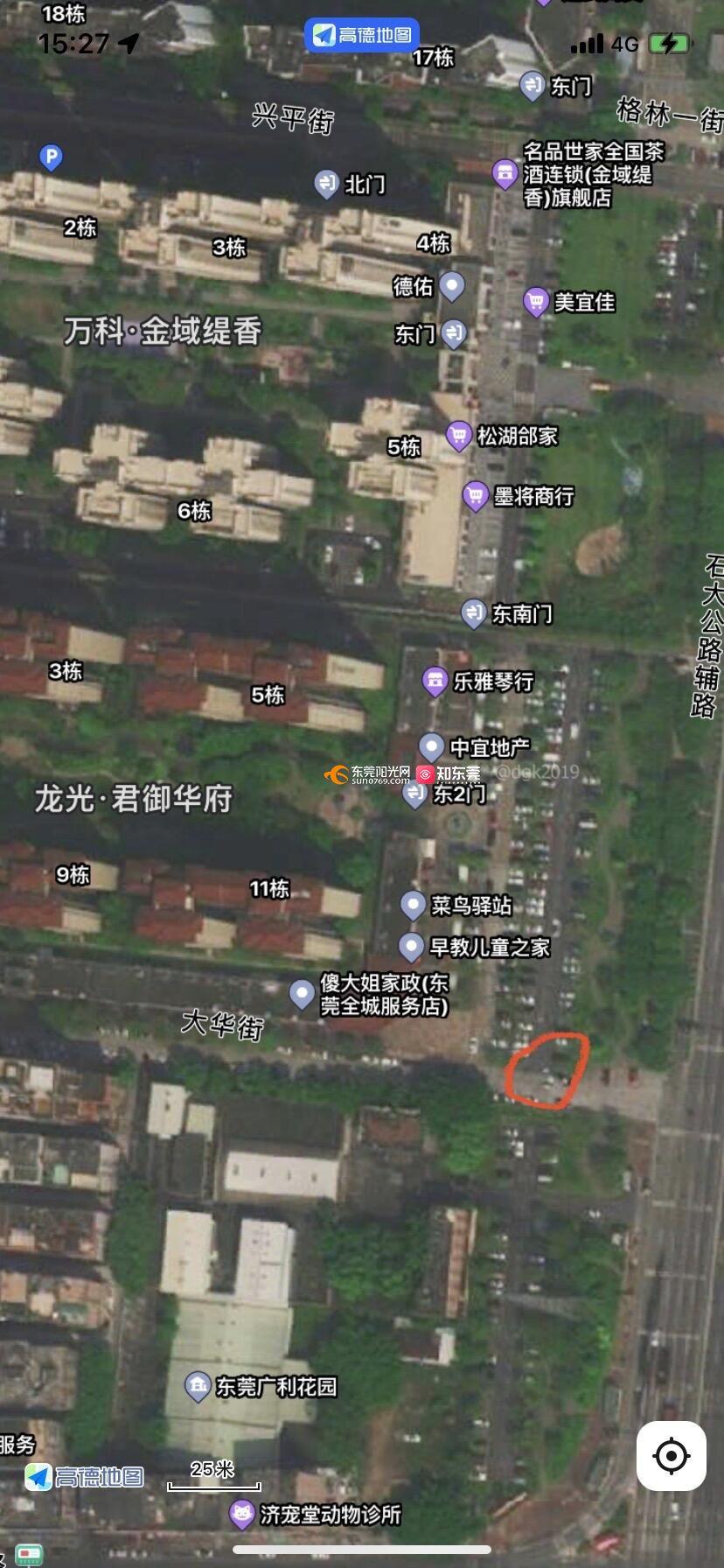724x1568 pixels.
Task: Open the 美宜佳 store marker
Action: point(534,302)
